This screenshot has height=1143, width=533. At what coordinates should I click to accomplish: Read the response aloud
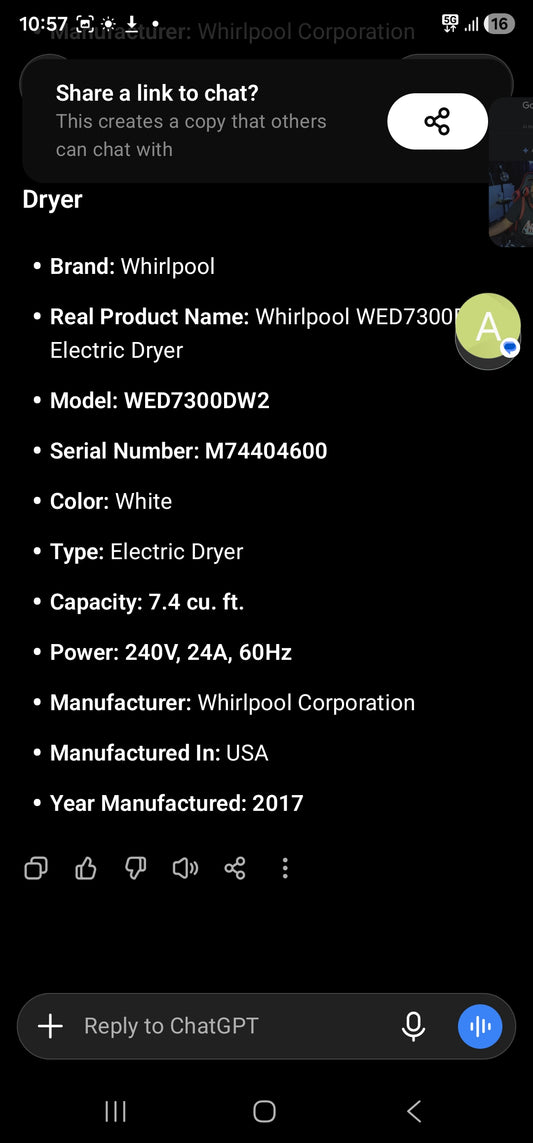pos(185,868)
